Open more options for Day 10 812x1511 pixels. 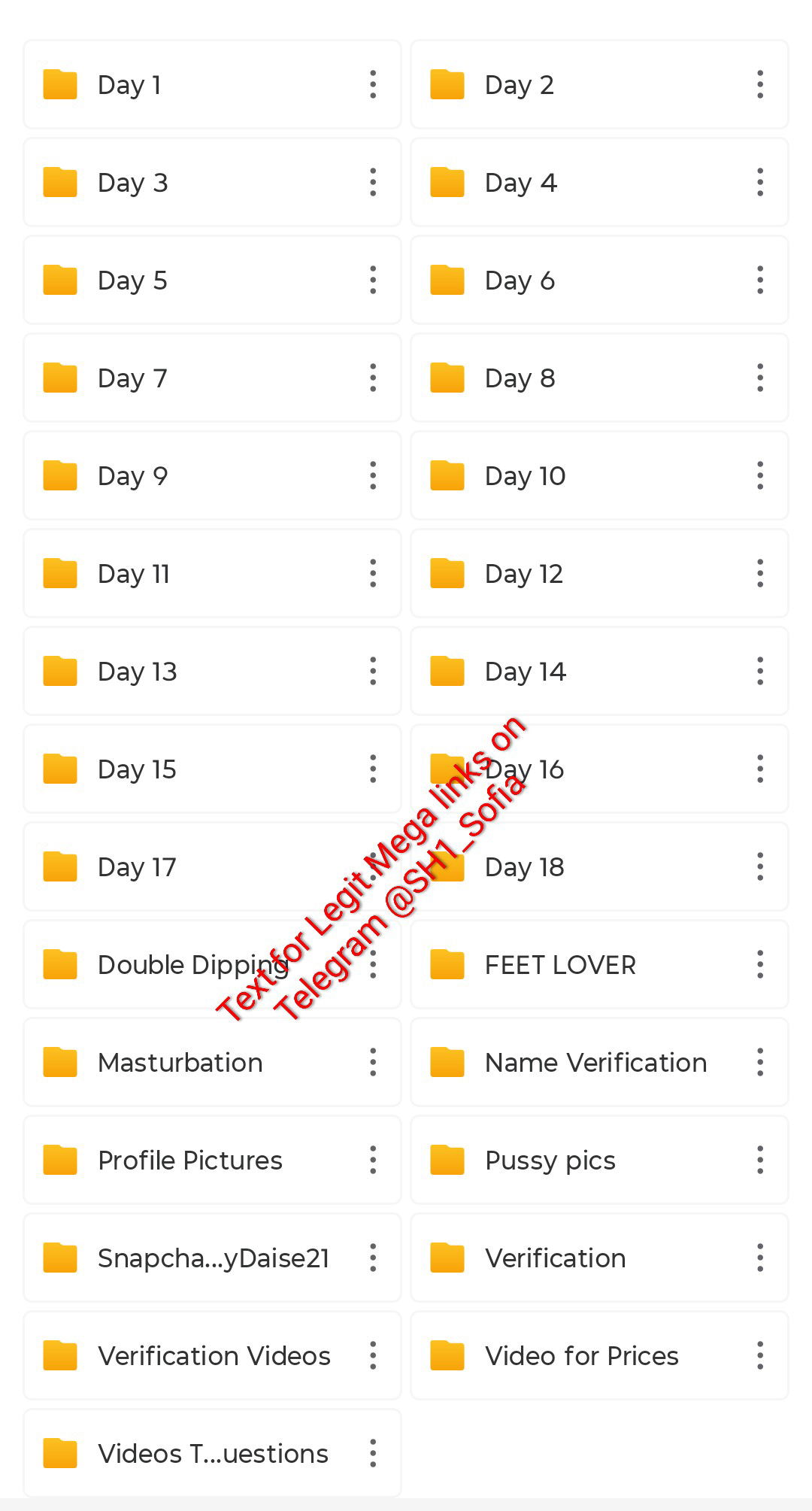760,476
